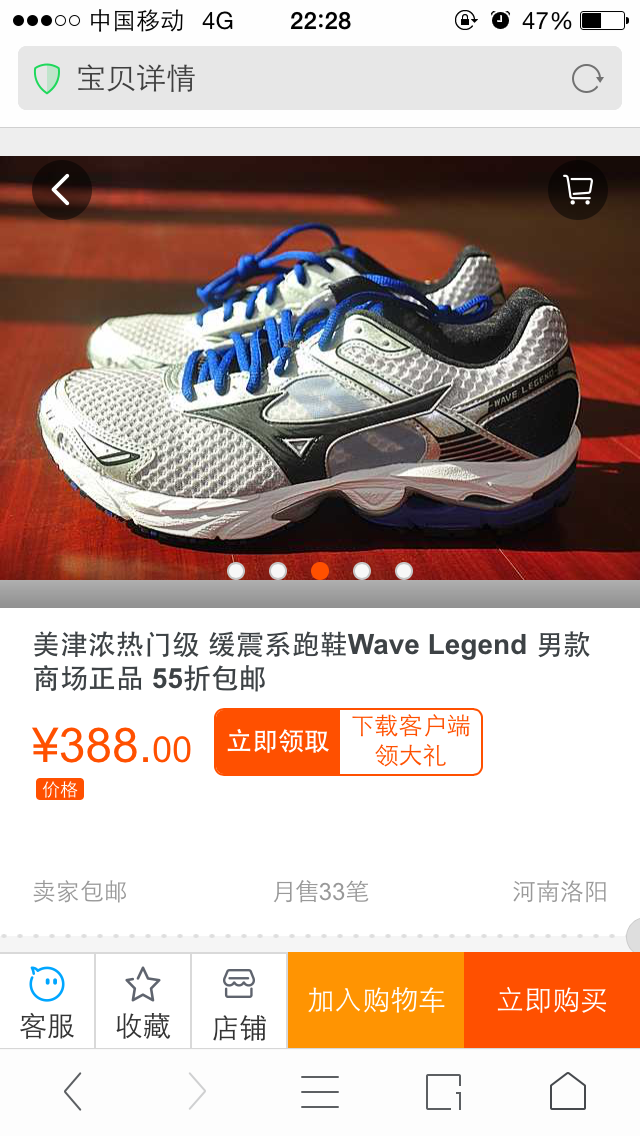
Task: Go to browser home page
Action: click(x=568, y=1092)
